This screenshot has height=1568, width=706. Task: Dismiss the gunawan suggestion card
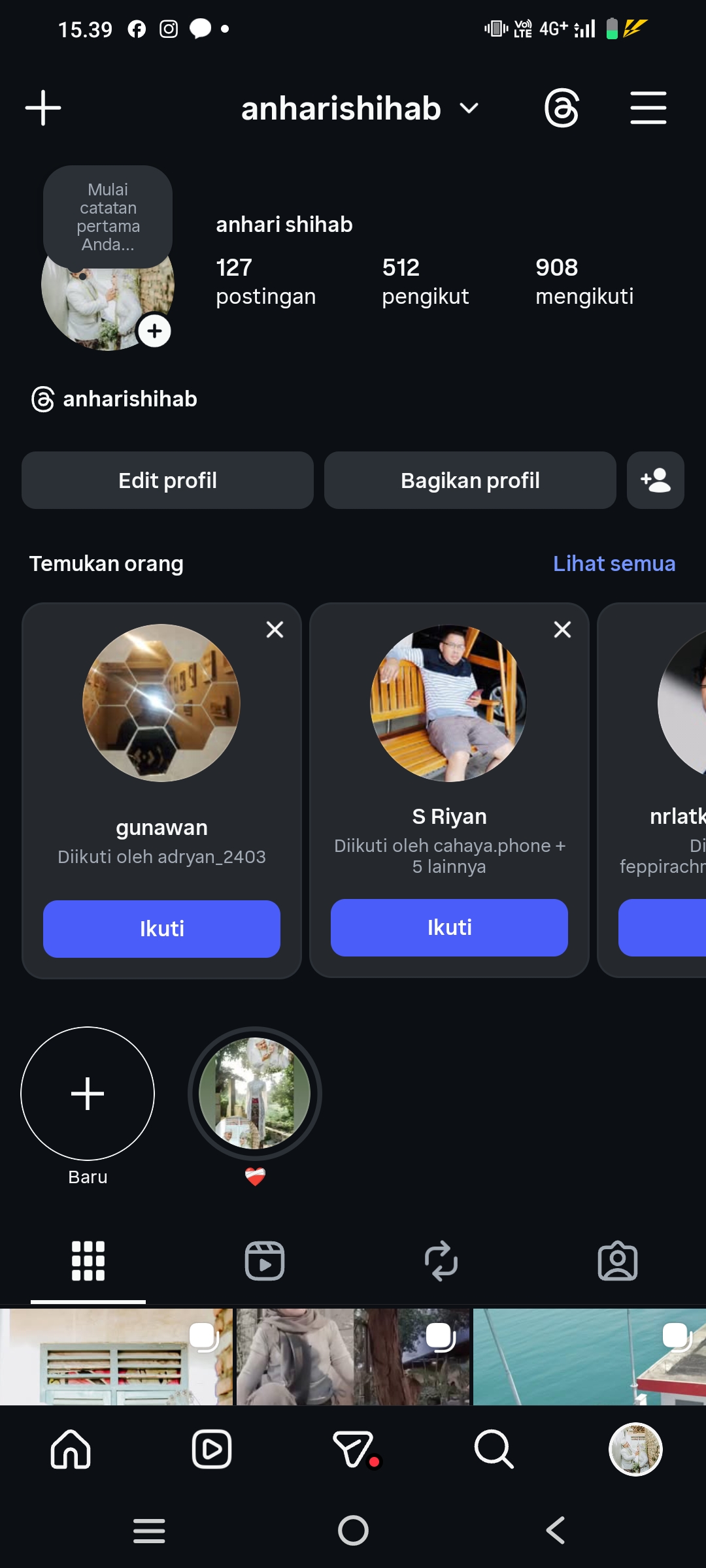point(275,629)
